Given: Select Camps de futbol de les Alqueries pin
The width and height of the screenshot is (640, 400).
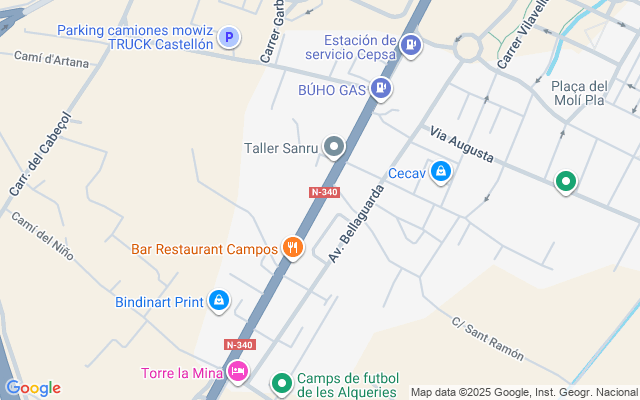Looking at the screenshot, I should click(x=283, y=382).
